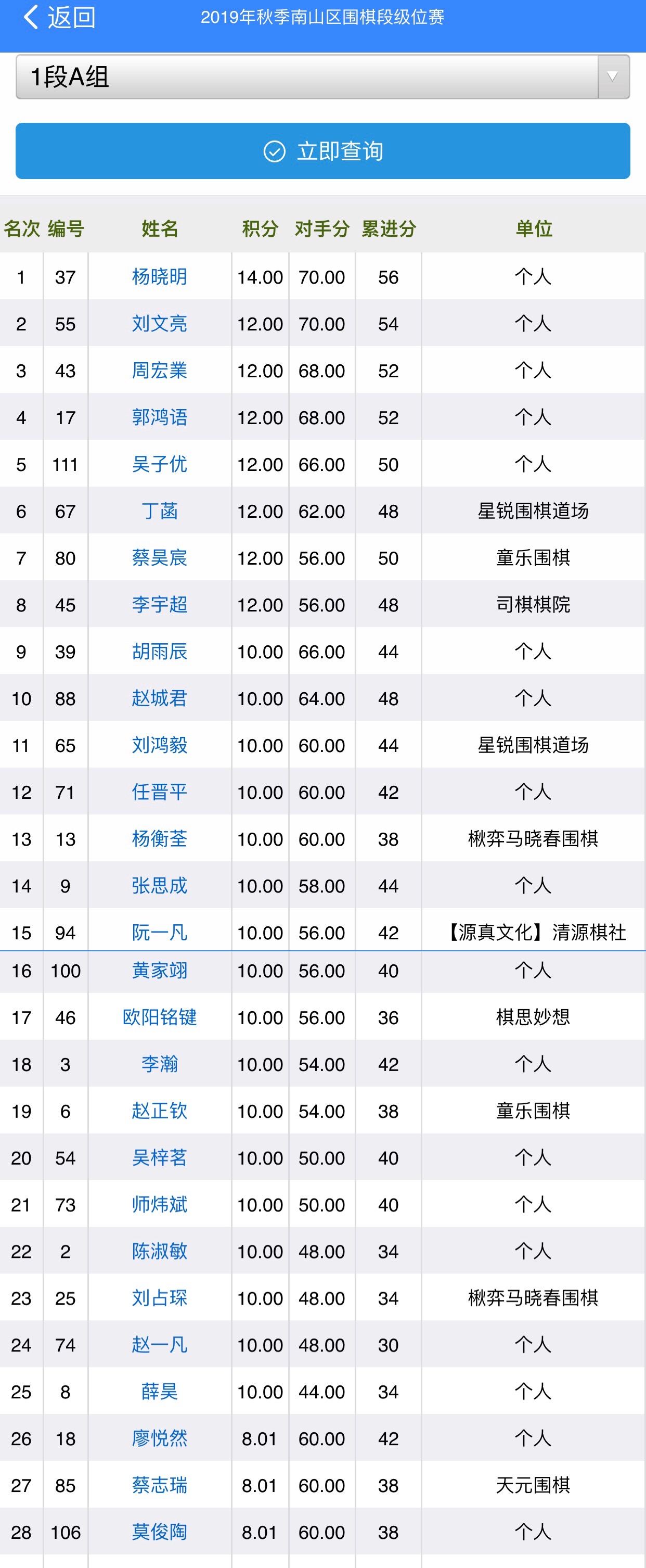
Task: Tap the 立即查询 query button
Action: [322, 151]
